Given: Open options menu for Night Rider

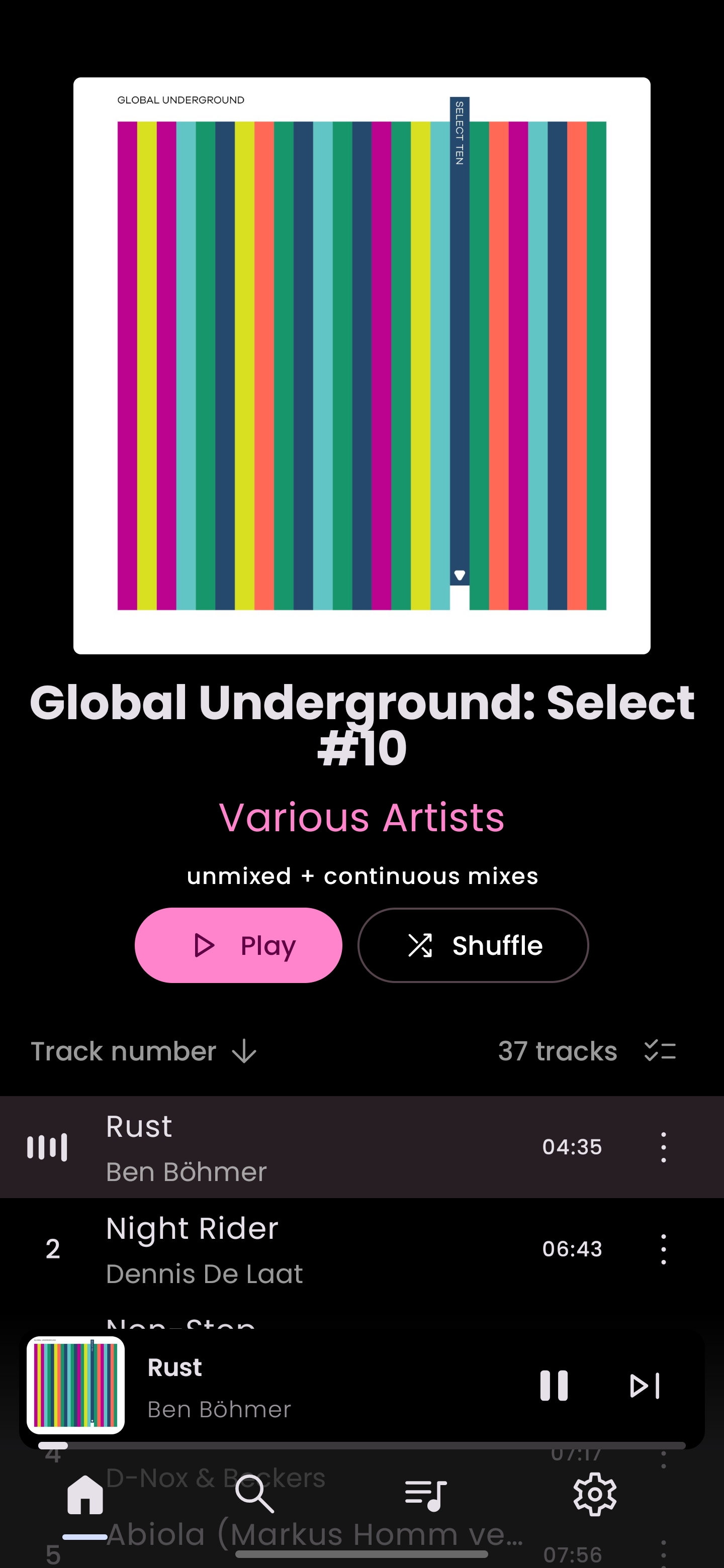Looking at the screenshot, I should 663,1249.
